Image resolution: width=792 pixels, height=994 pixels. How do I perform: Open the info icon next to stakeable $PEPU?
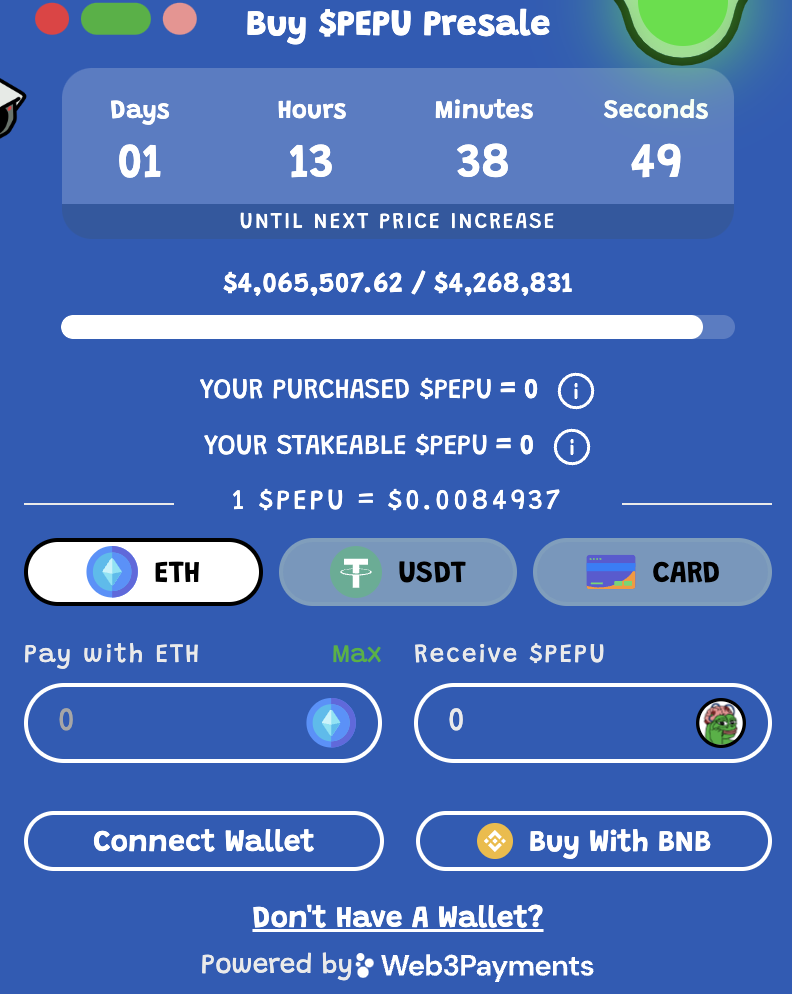[572, 447]
